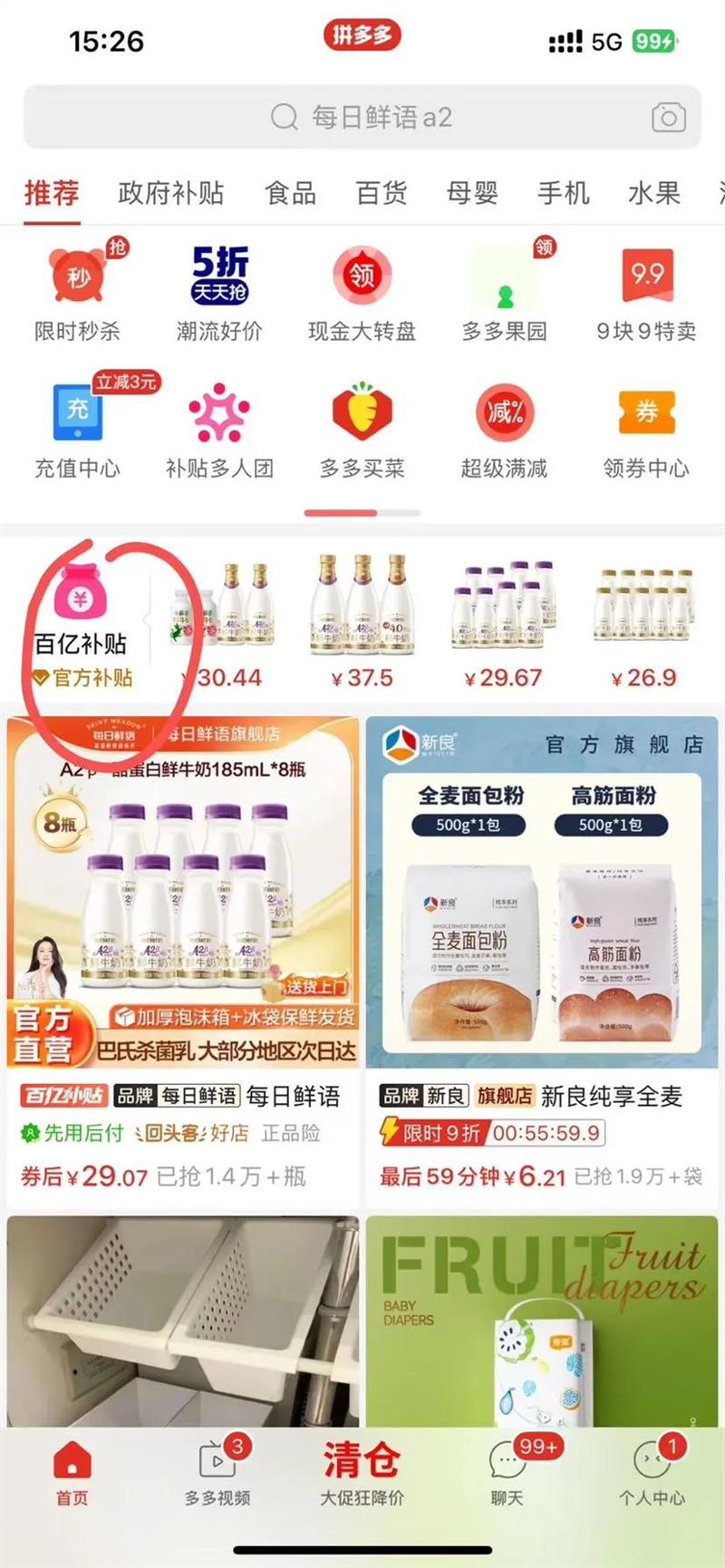Tap the camera icon in search bar
Image resolution: width=725 pixels, height=1568 pixels.
pos(668,117)
